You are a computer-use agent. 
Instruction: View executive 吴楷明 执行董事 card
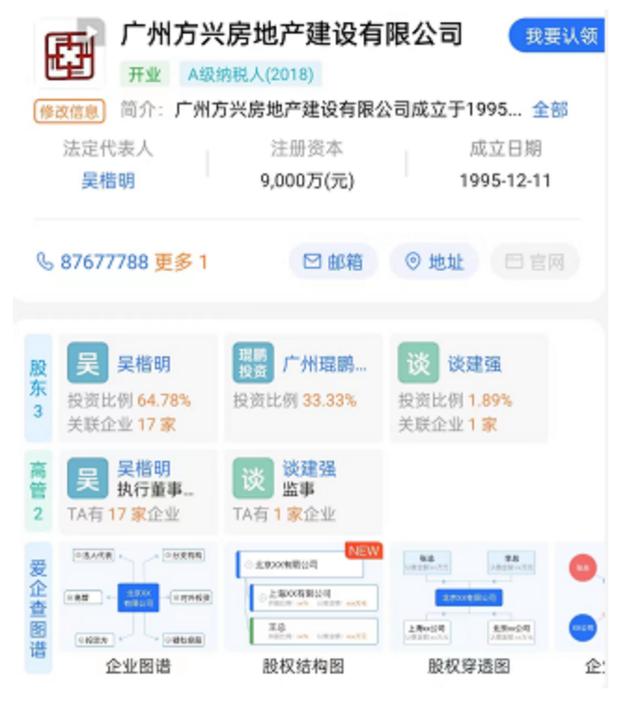(138, 490)
